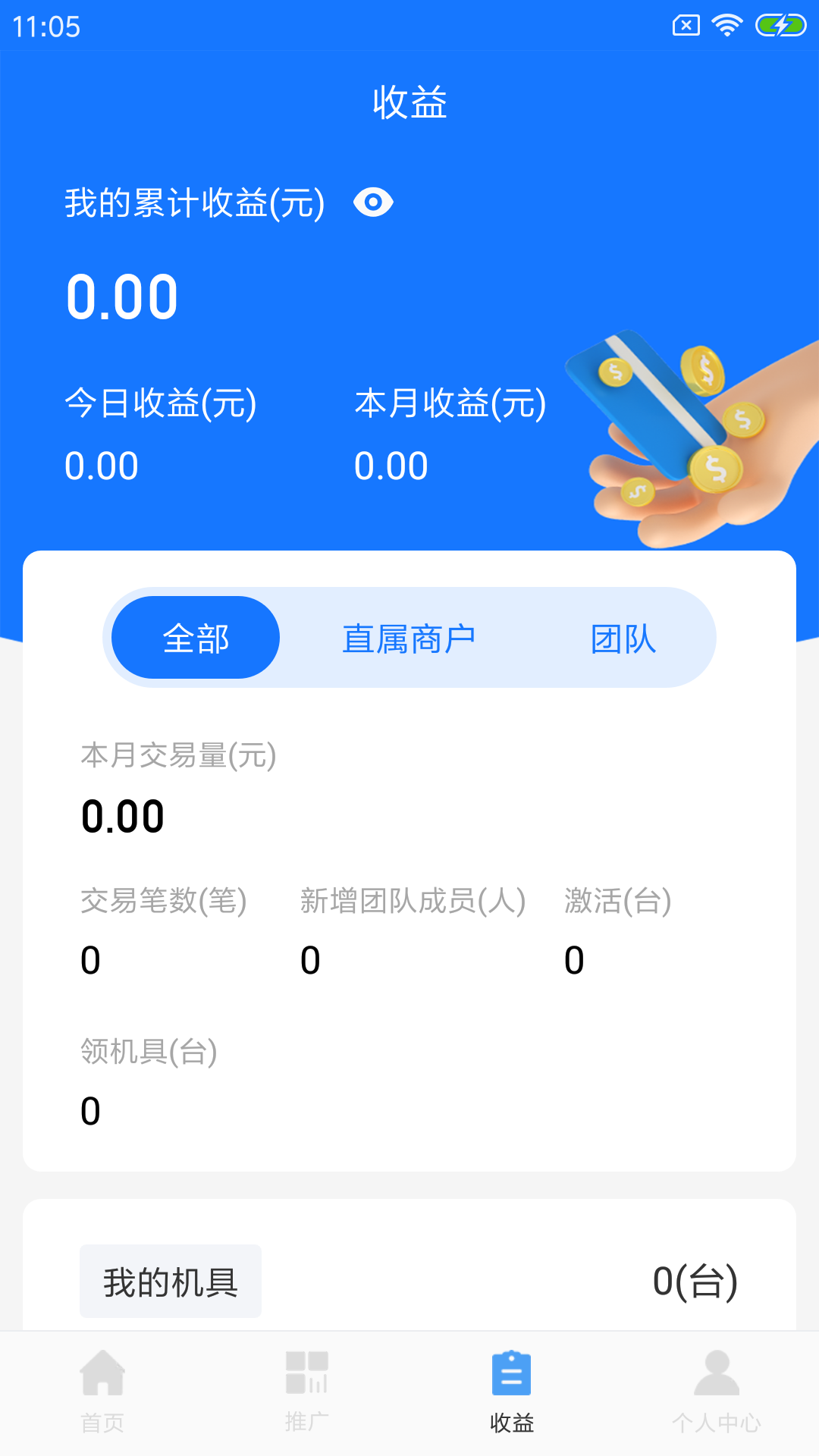Screen dimensions: 819x1456
Task: Switch to the 团队 segment
Action: [623, 638]
